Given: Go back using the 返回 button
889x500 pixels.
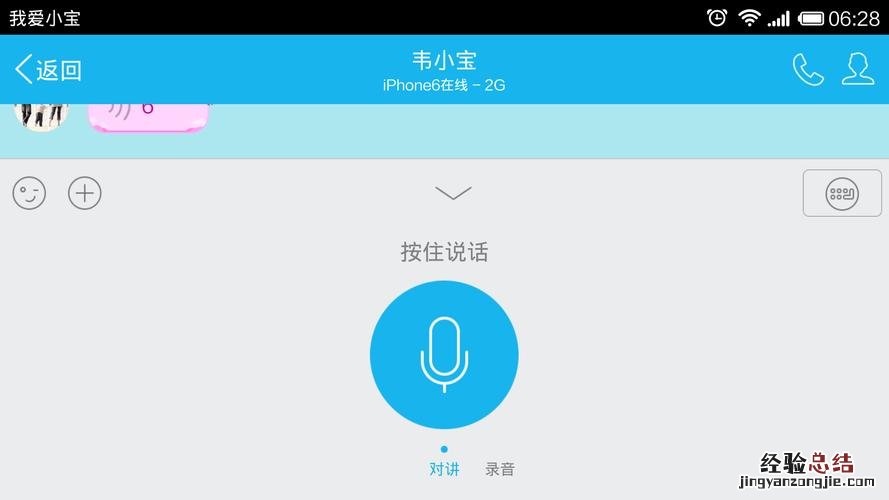Looking at the screenshot, I should 48,70.
